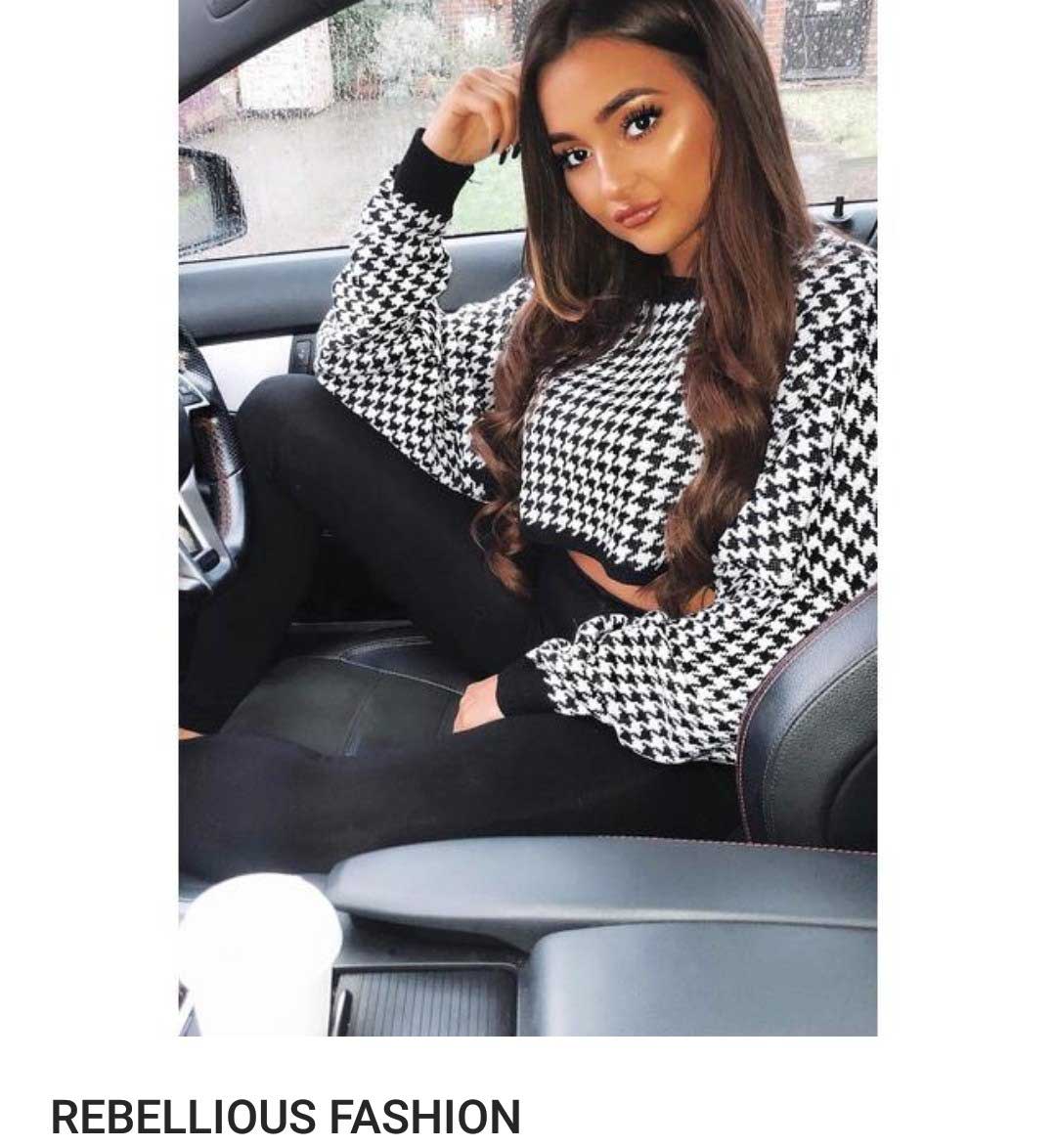Open the houndstooth sweater product photo
1056x1148 pixels.
pos(528,516)
